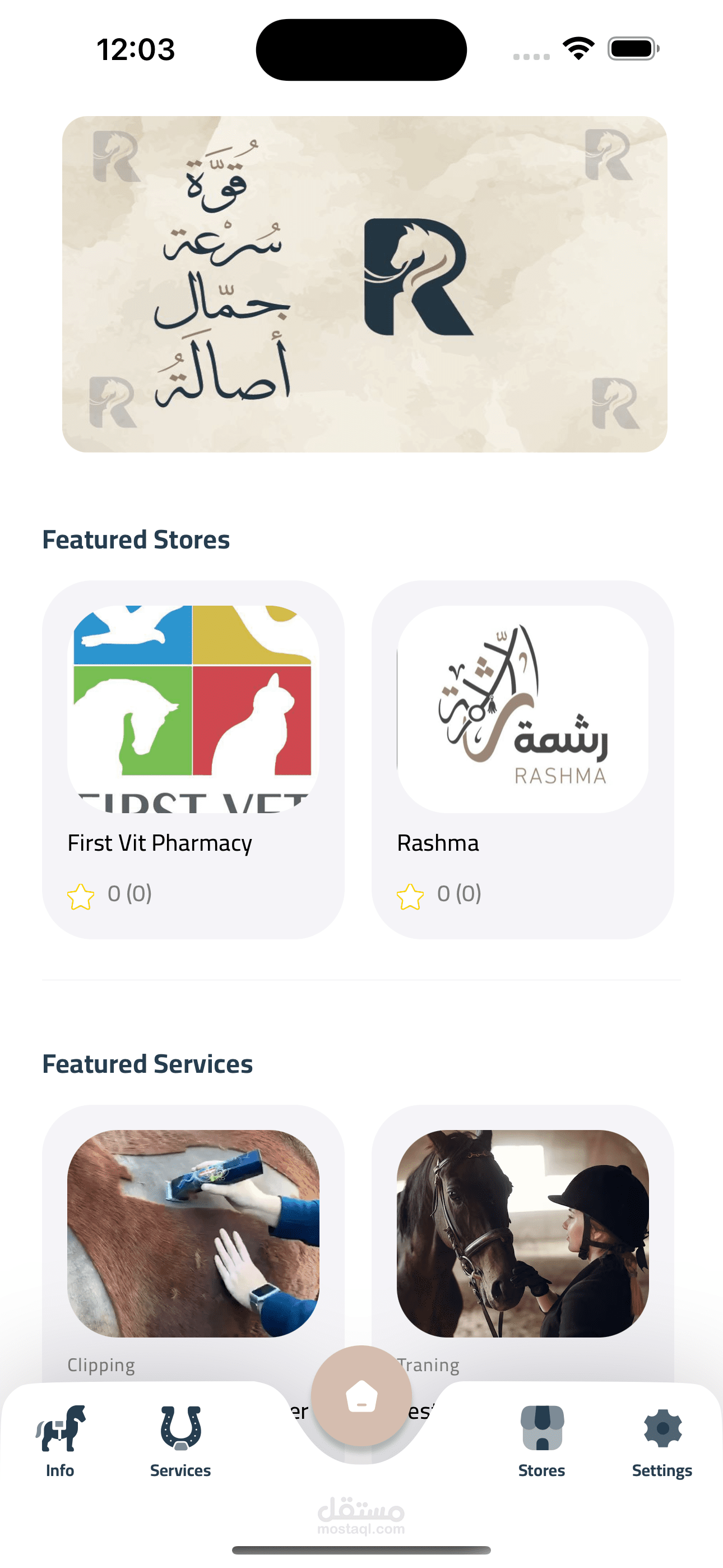
Task: Tap the promotional banner with Arabic calligraphy
Action: click(x=364, y=284)
